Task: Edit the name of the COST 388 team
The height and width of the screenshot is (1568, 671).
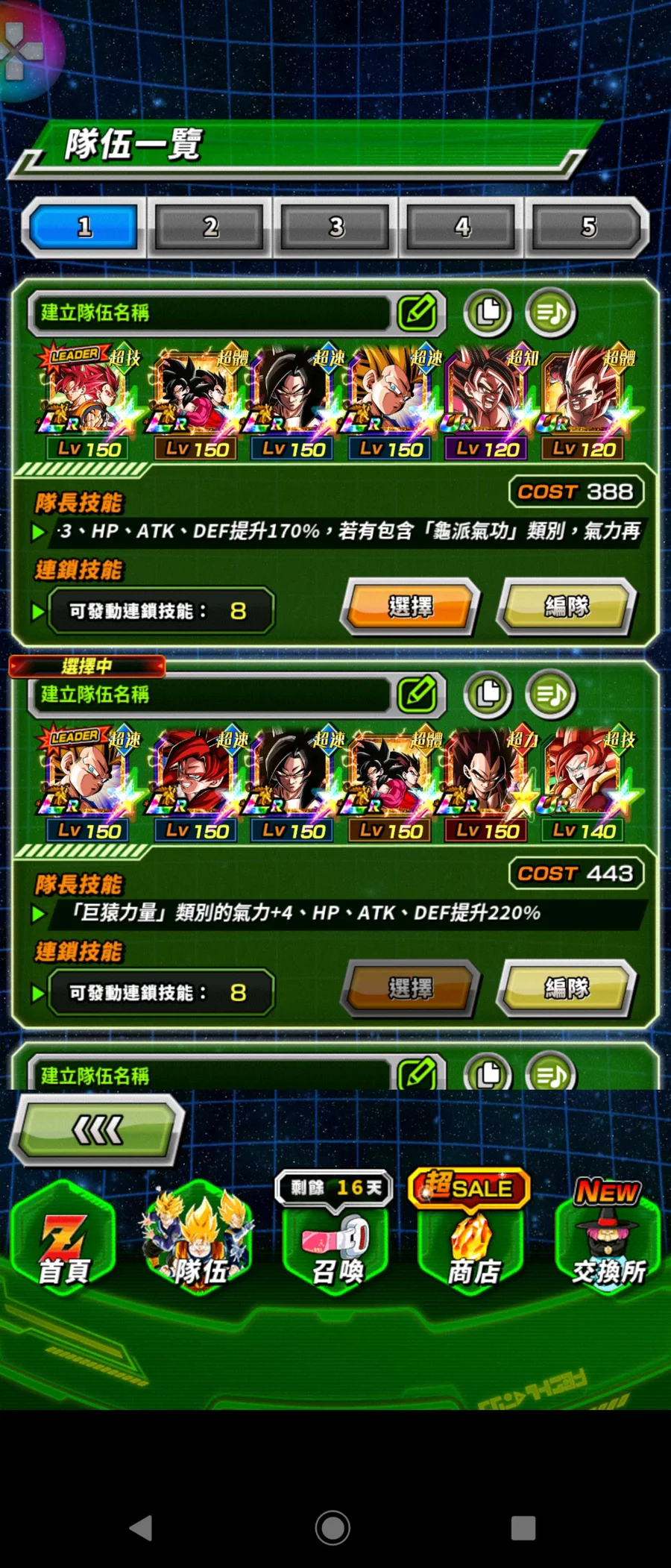Action: [x=418, y=313]
